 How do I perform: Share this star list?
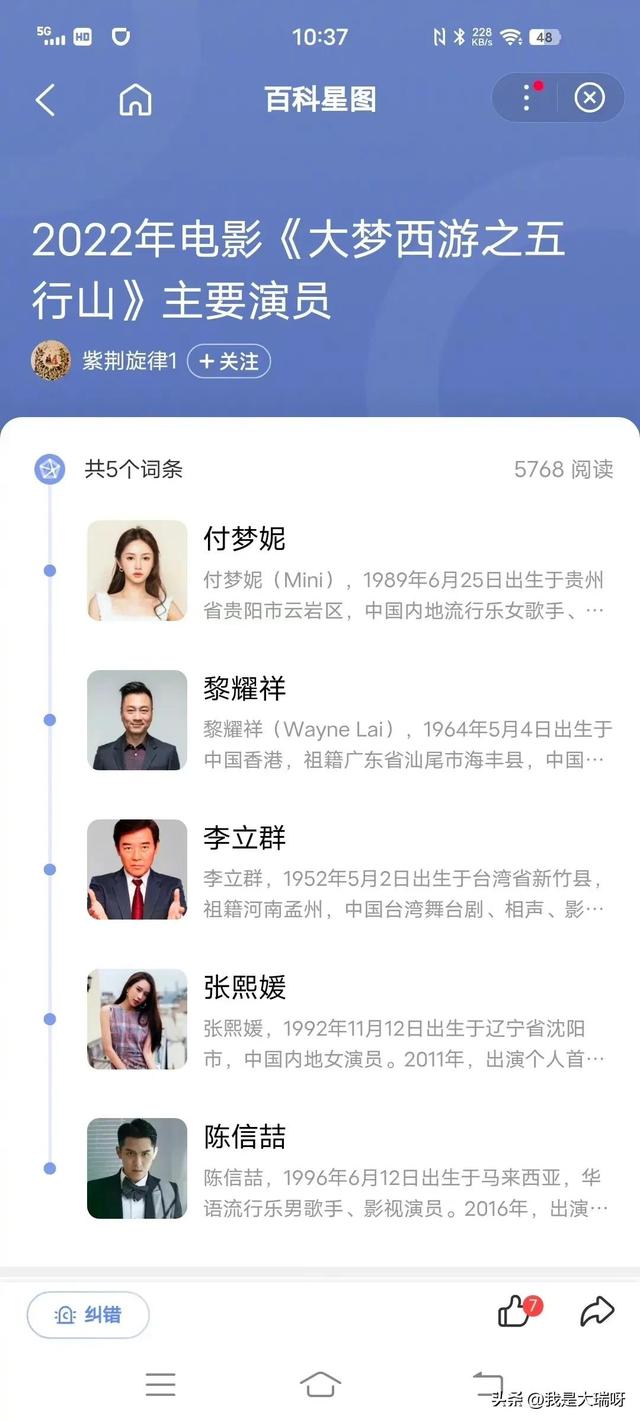(597, 1313)
